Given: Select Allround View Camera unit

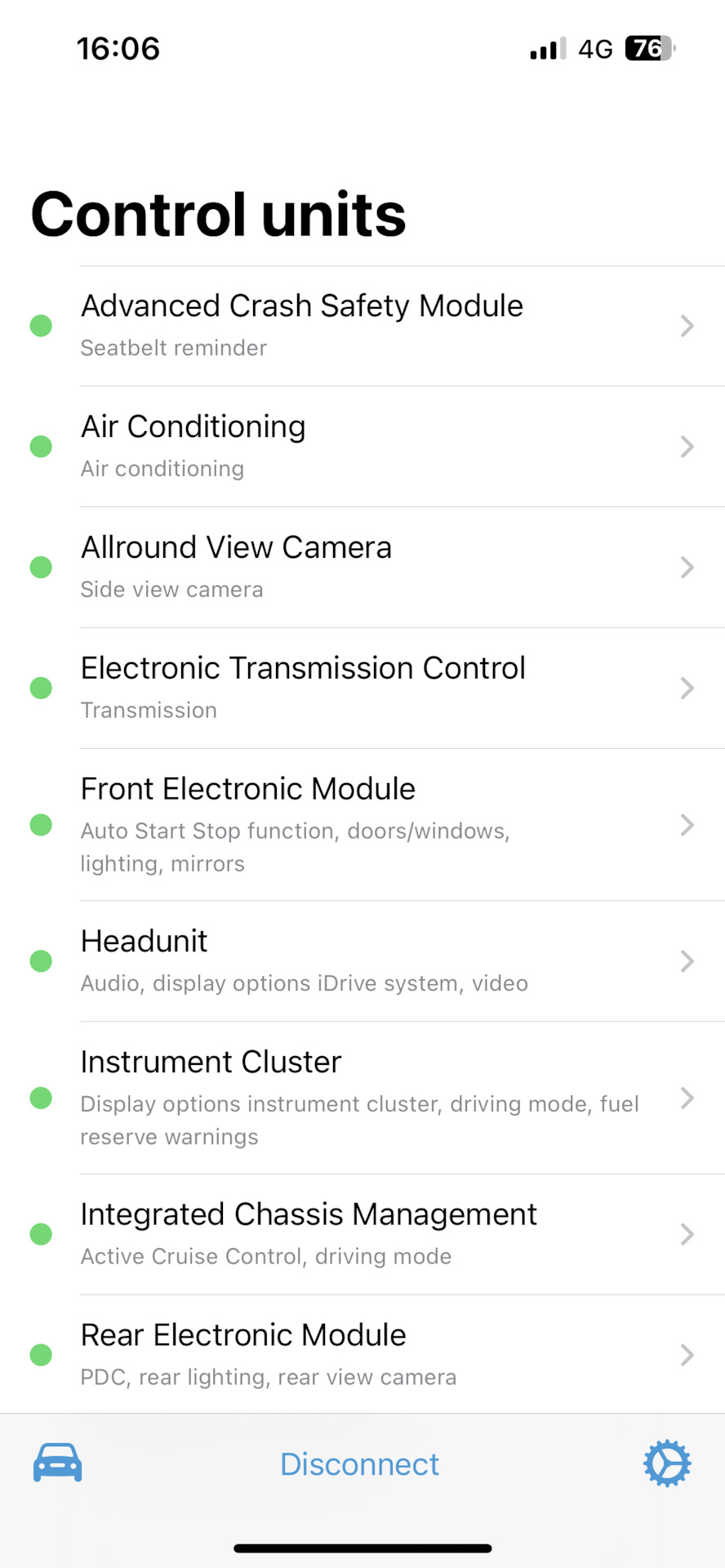Looking at the screenshot, I should click(x=362, y=568).
